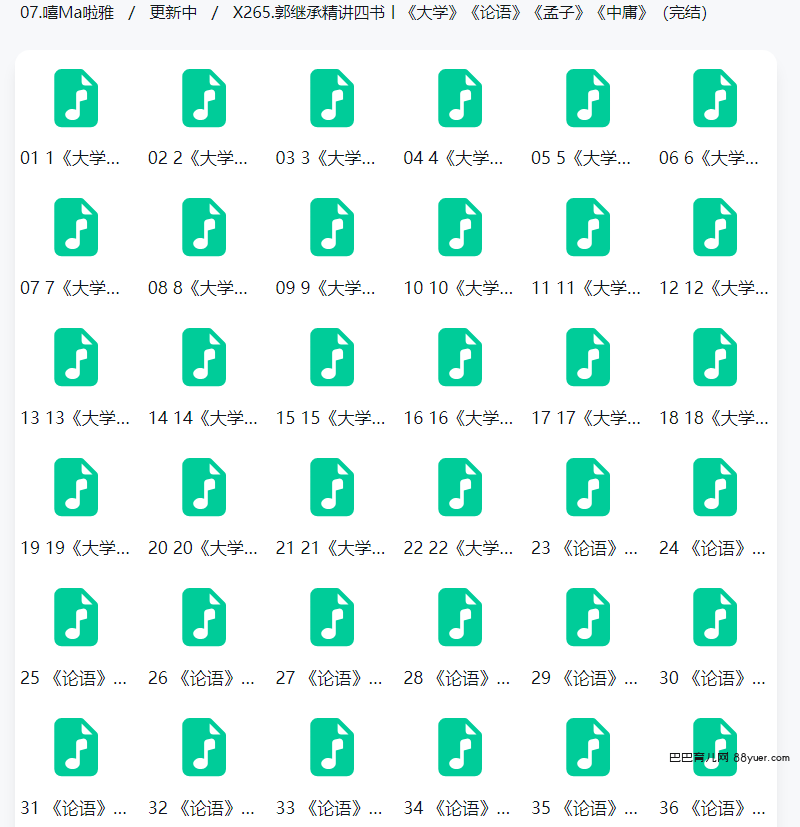Open audio file 07 7《大学…
The width and height of the screenshot is (800, 827).
coord(76,227)
